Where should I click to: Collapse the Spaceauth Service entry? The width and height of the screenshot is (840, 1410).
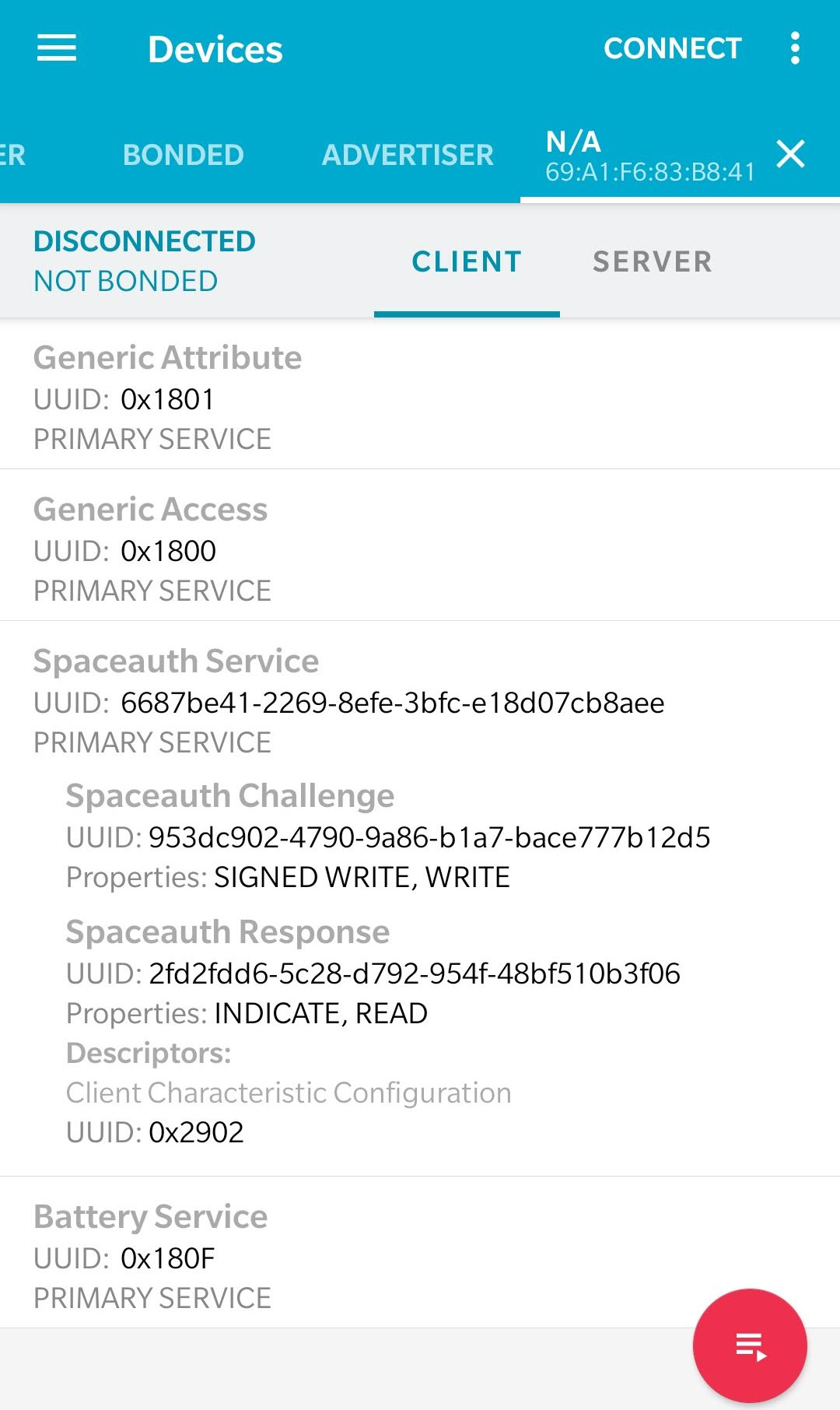420,700
